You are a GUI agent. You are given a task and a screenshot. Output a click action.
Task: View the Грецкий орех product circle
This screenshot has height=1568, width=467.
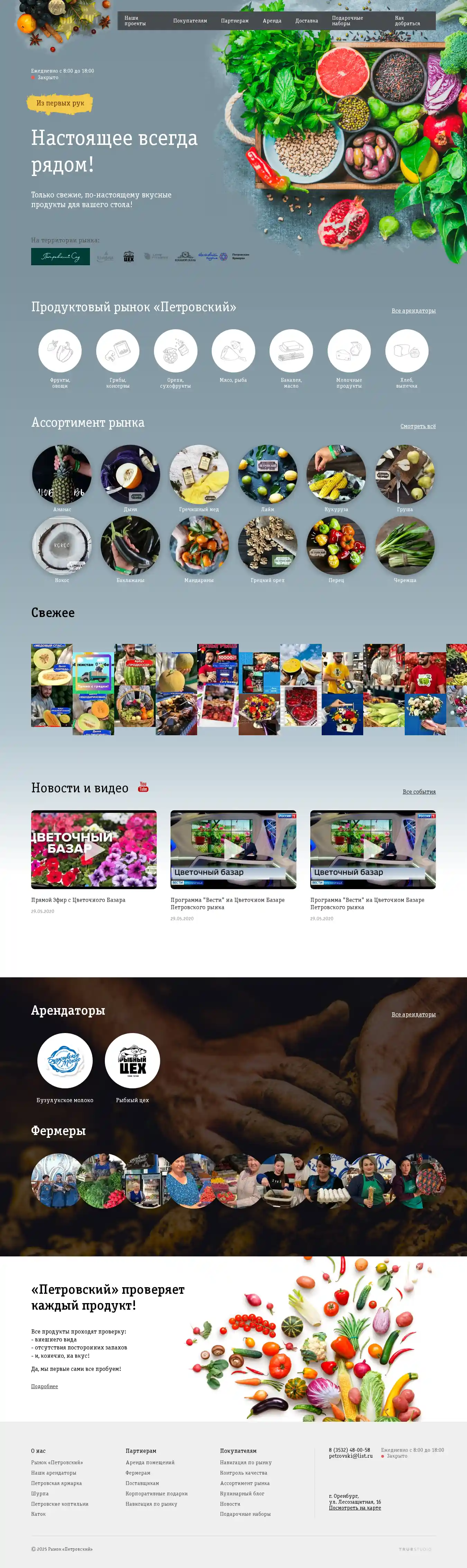point(267,545)
